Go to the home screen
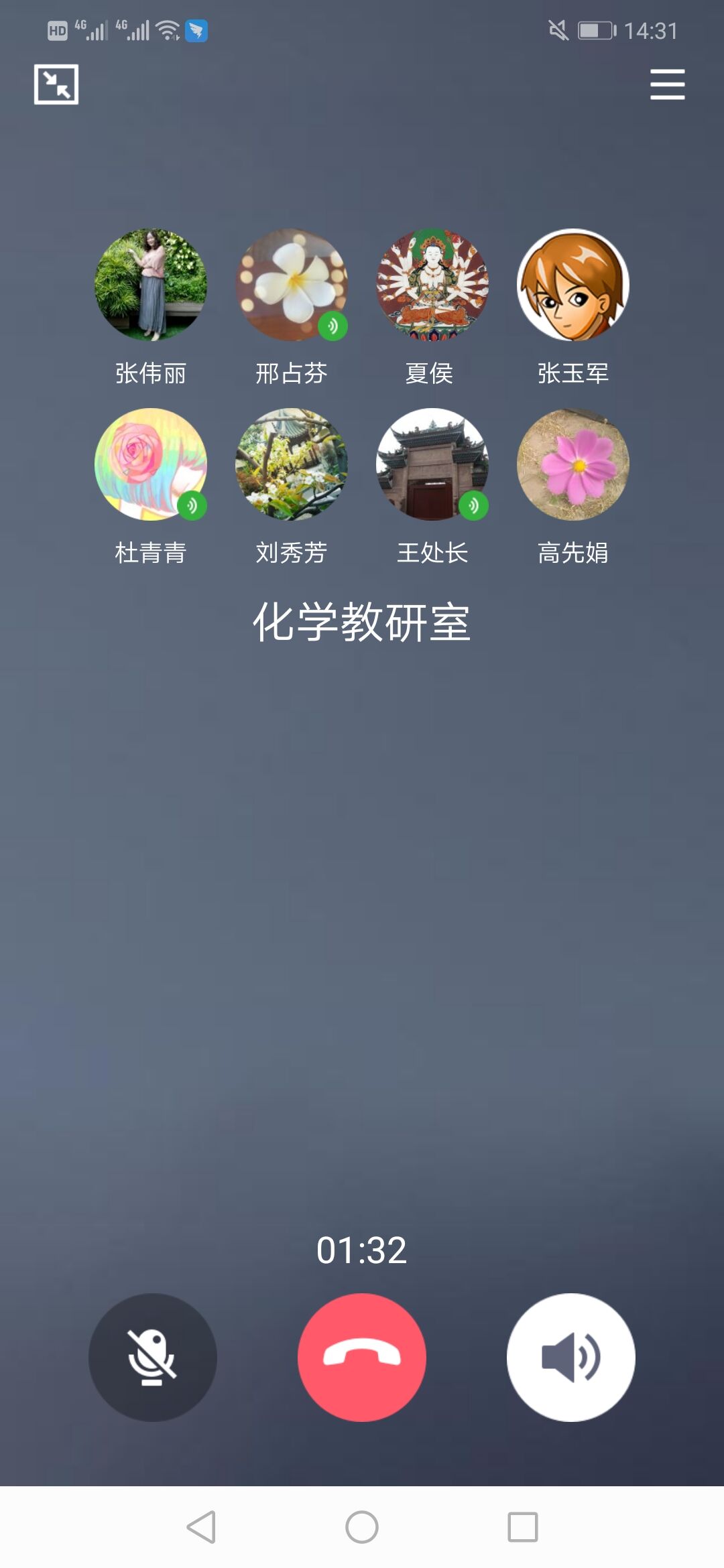This screenshot has height=1568, width=724. pos(362,1527)
